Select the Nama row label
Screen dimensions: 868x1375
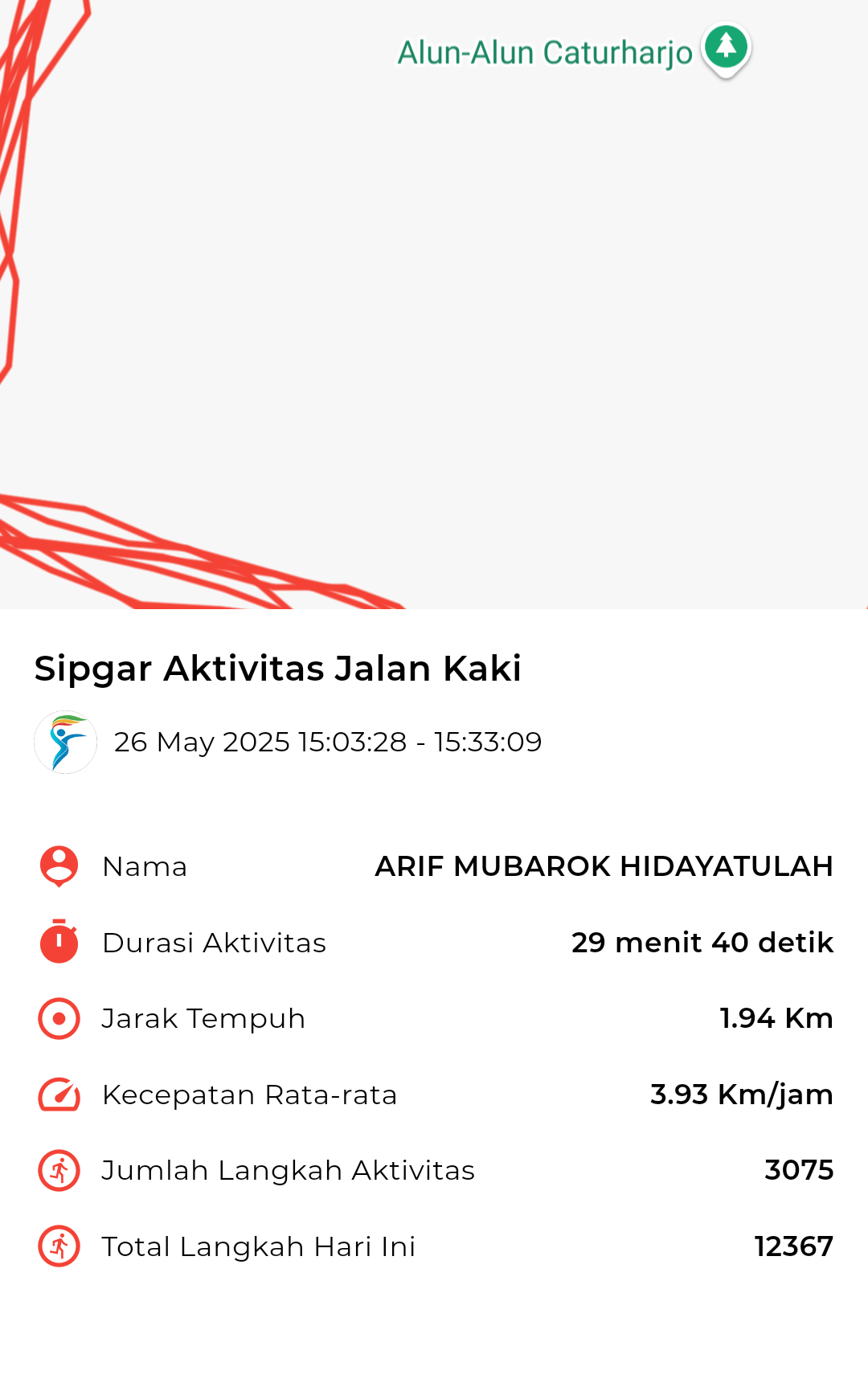(x=144, y=866)
